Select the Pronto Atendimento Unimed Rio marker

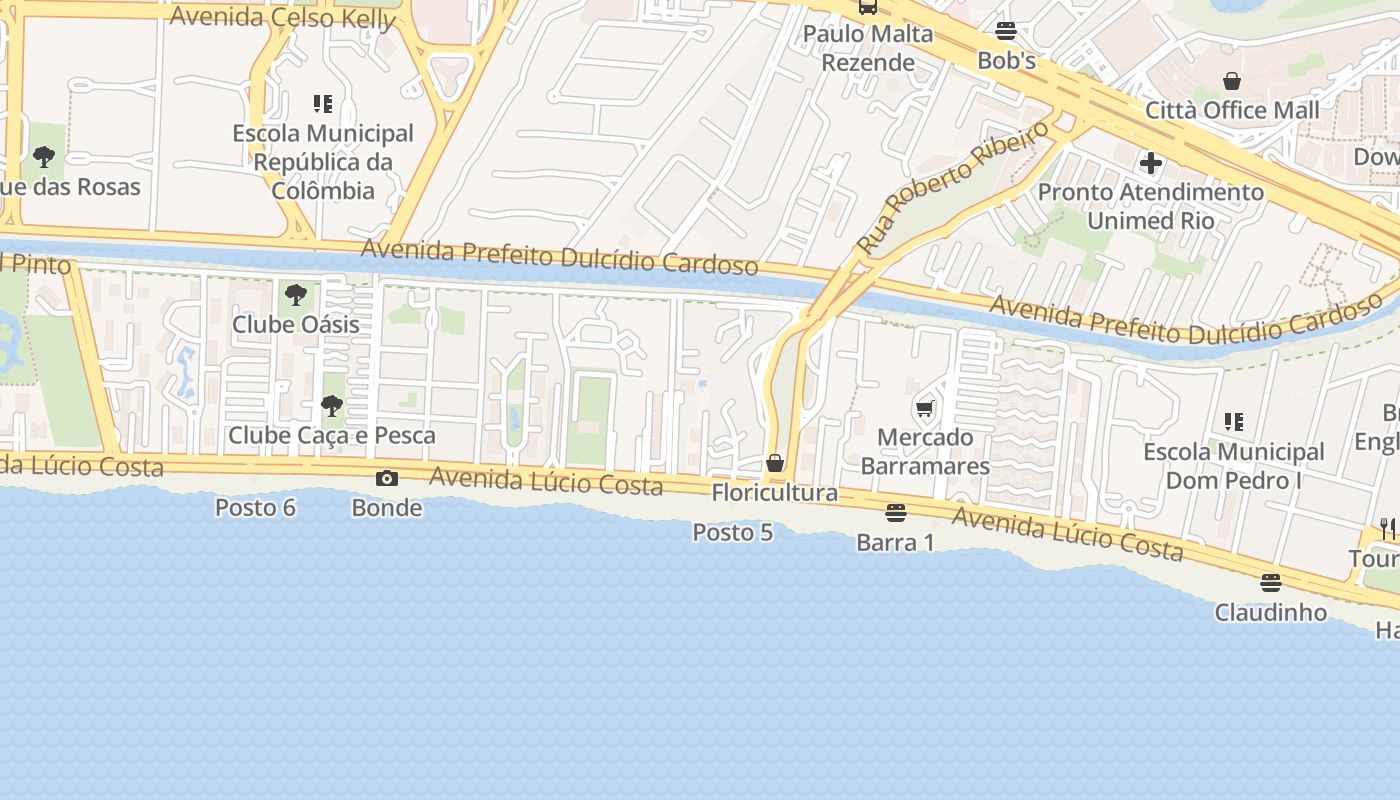[1150, 162]
